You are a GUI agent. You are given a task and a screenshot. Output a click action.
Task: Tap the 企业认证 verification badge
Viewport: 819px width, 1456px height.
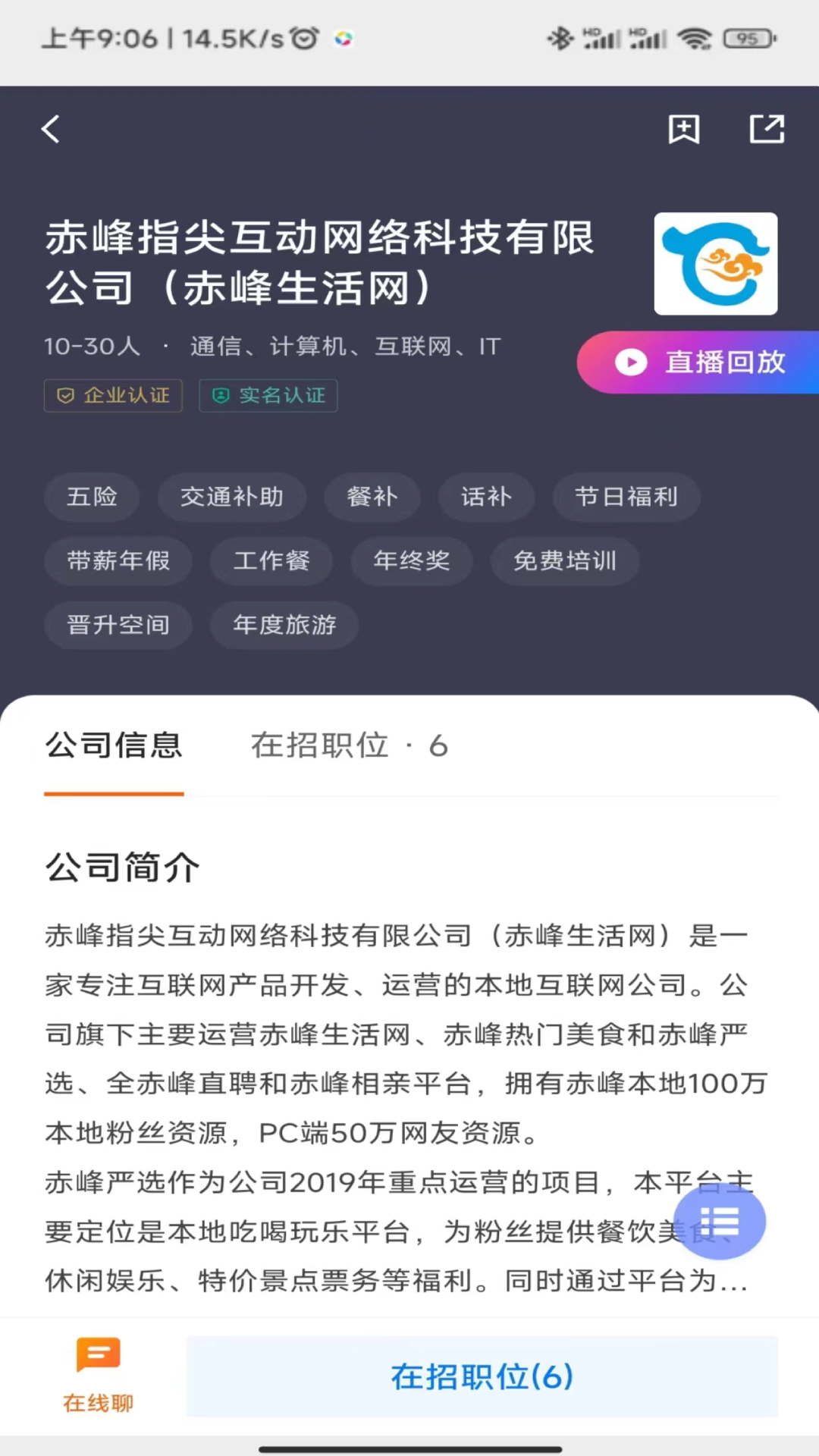click(x=112, y=395)
